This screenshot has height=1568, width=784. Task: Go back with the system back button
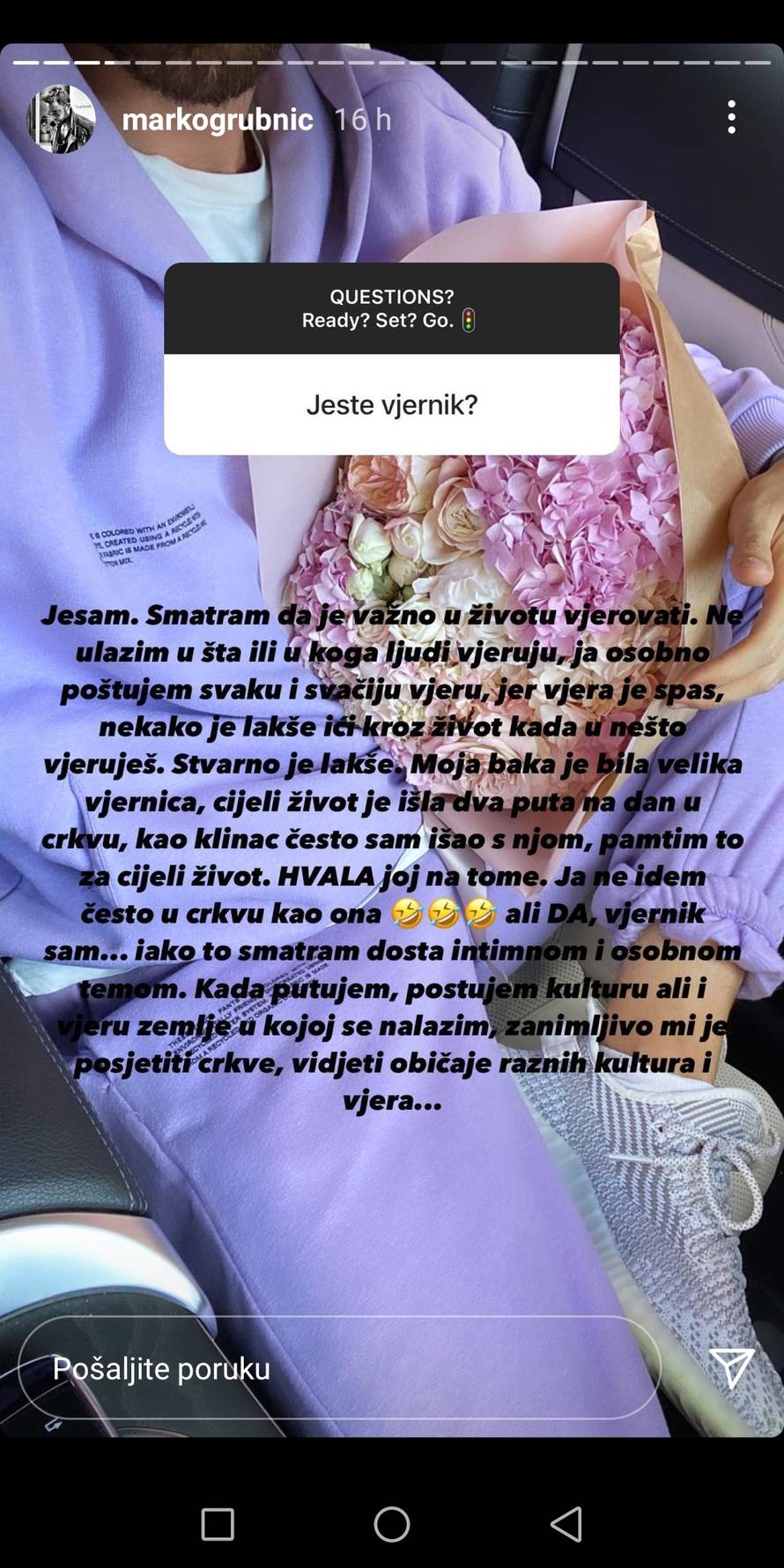[x=566, y=1523]
